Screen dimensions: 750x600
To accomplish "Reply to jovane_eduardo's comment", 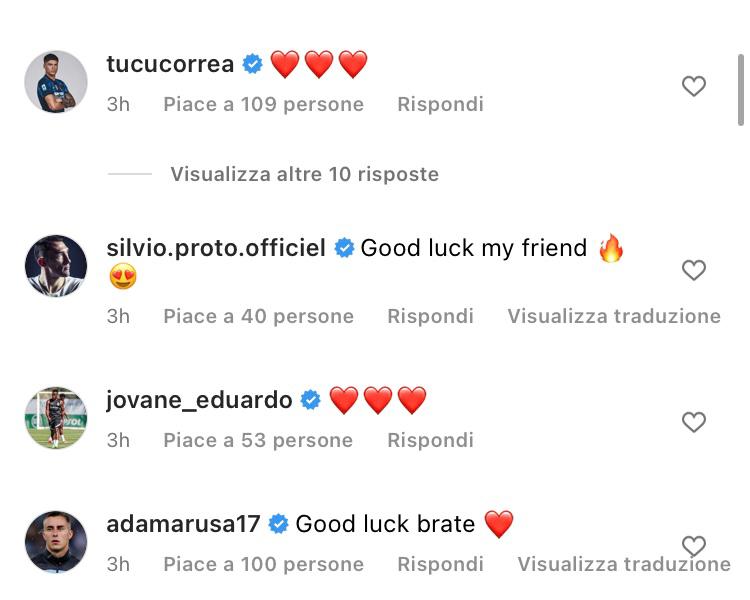I will tap(430, 440).
